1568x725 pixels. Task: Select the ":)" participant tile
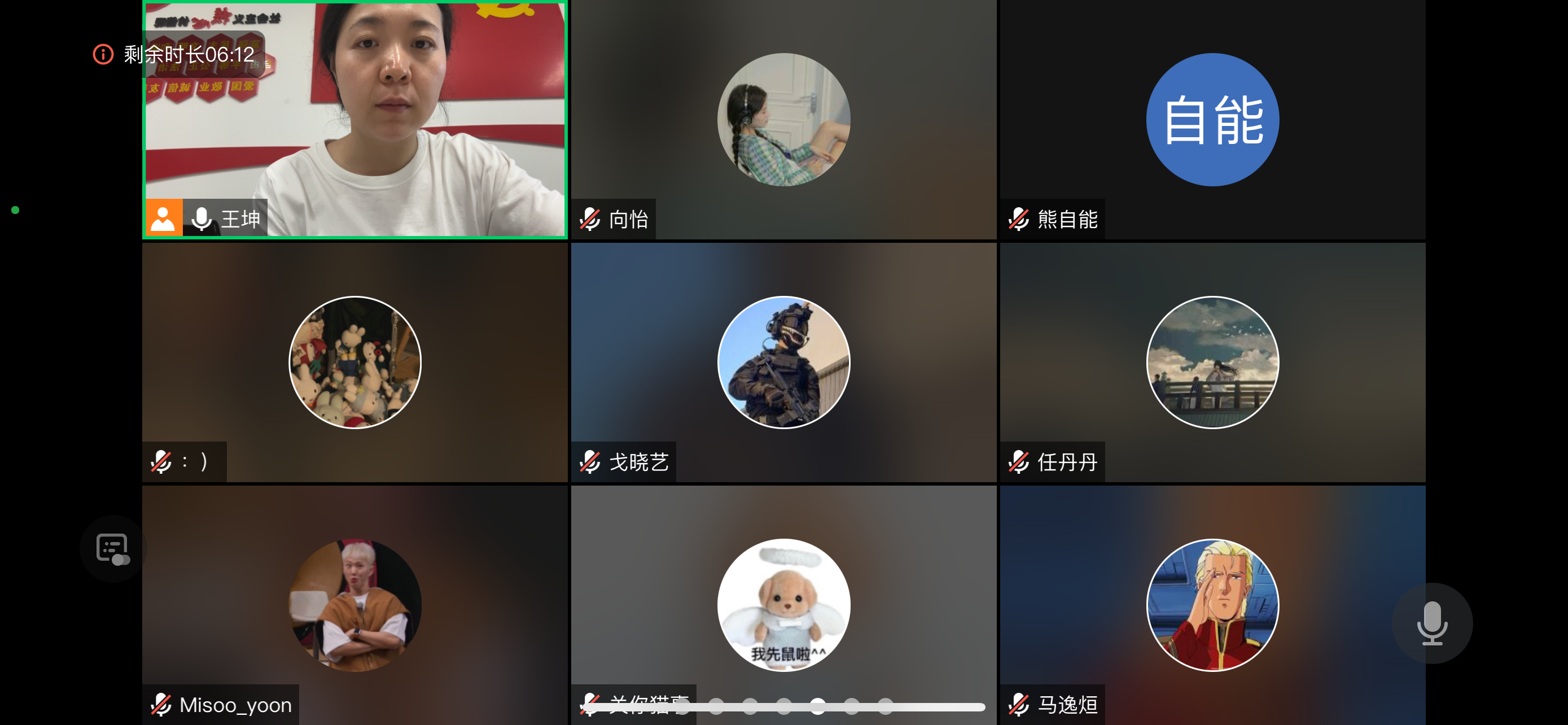(354, 363)
